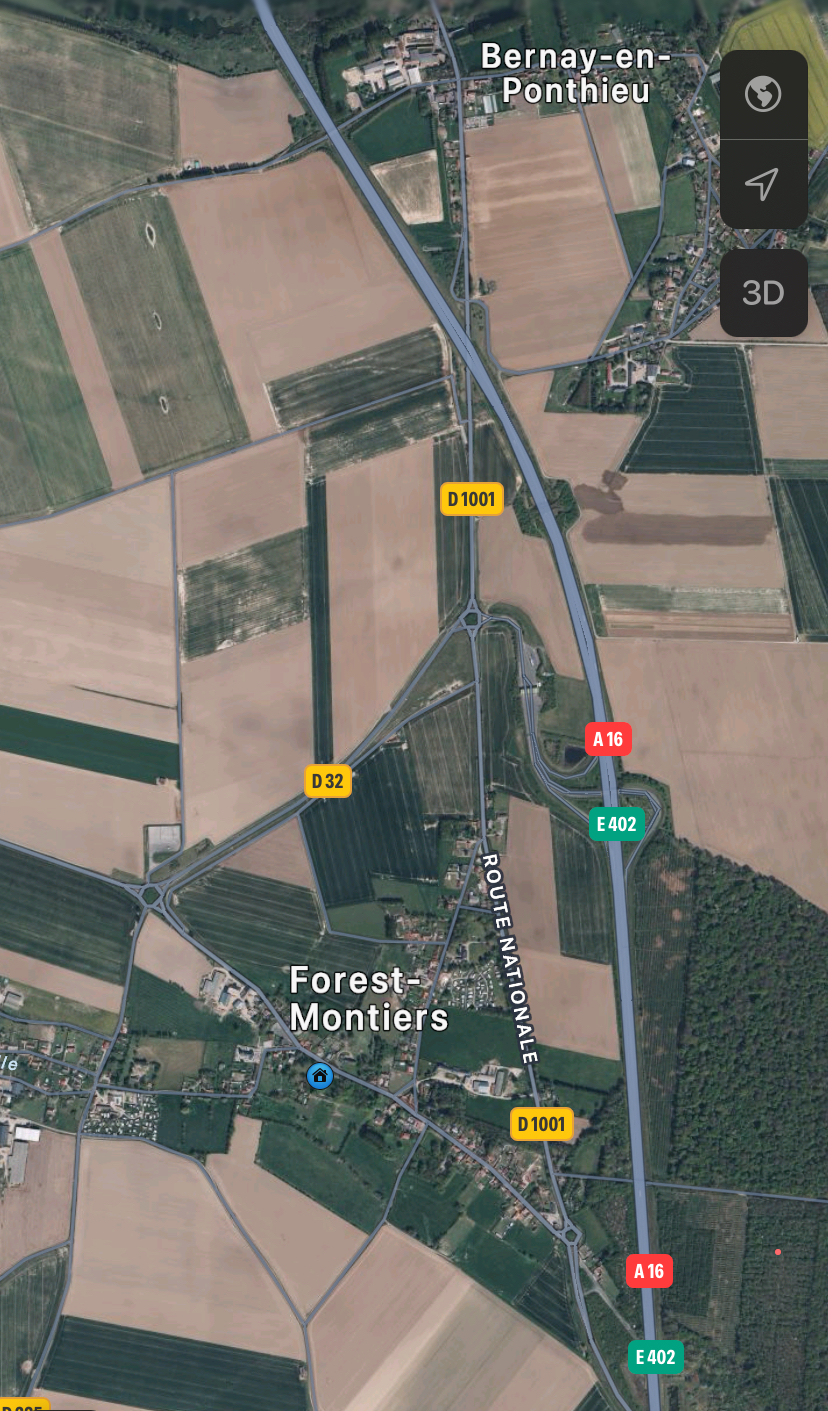Center map on my current location
The width and height of the screenshot is (828, 1411).
click(763, 184)
